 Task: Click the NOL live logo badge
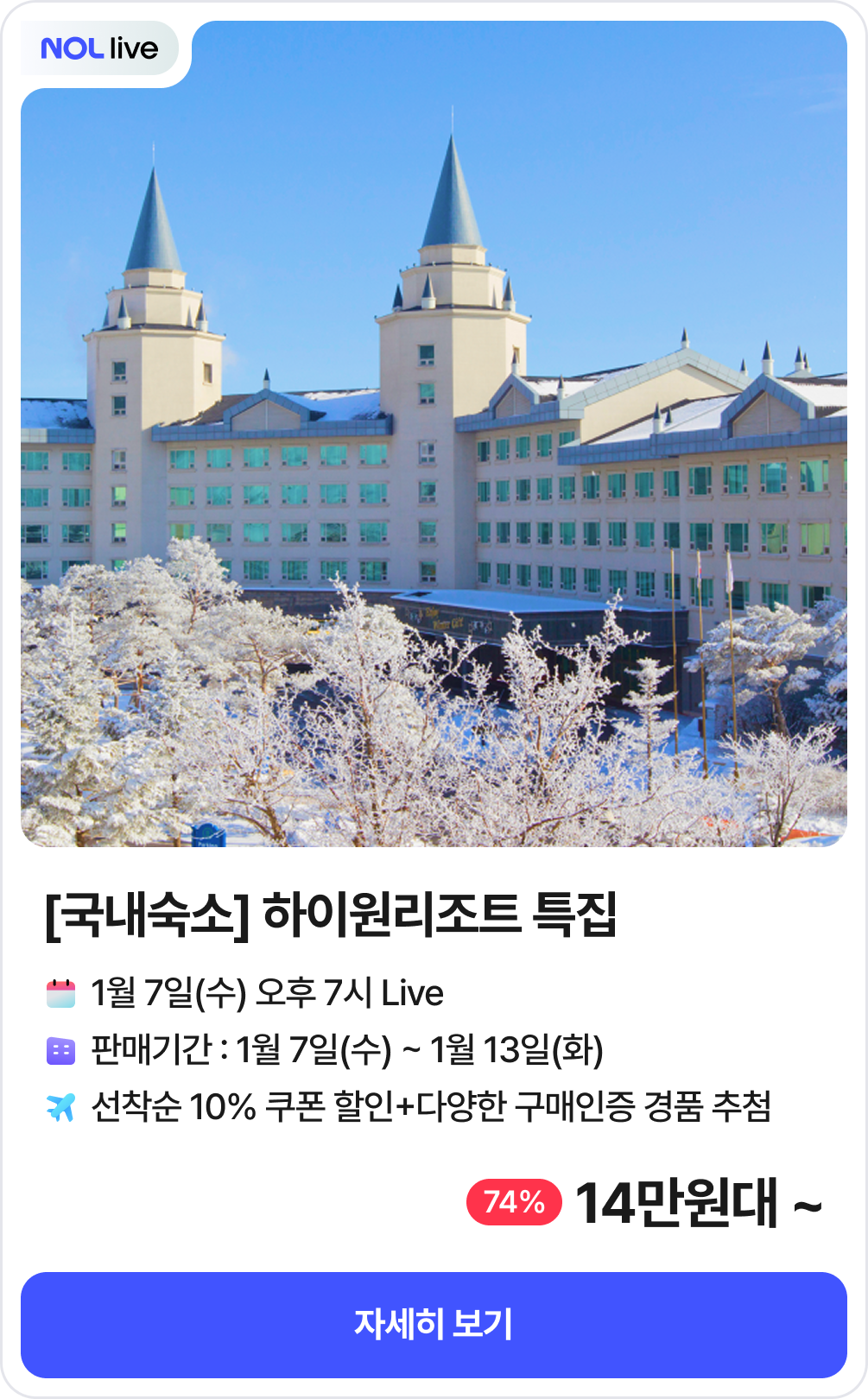click(x=99, y=48)
